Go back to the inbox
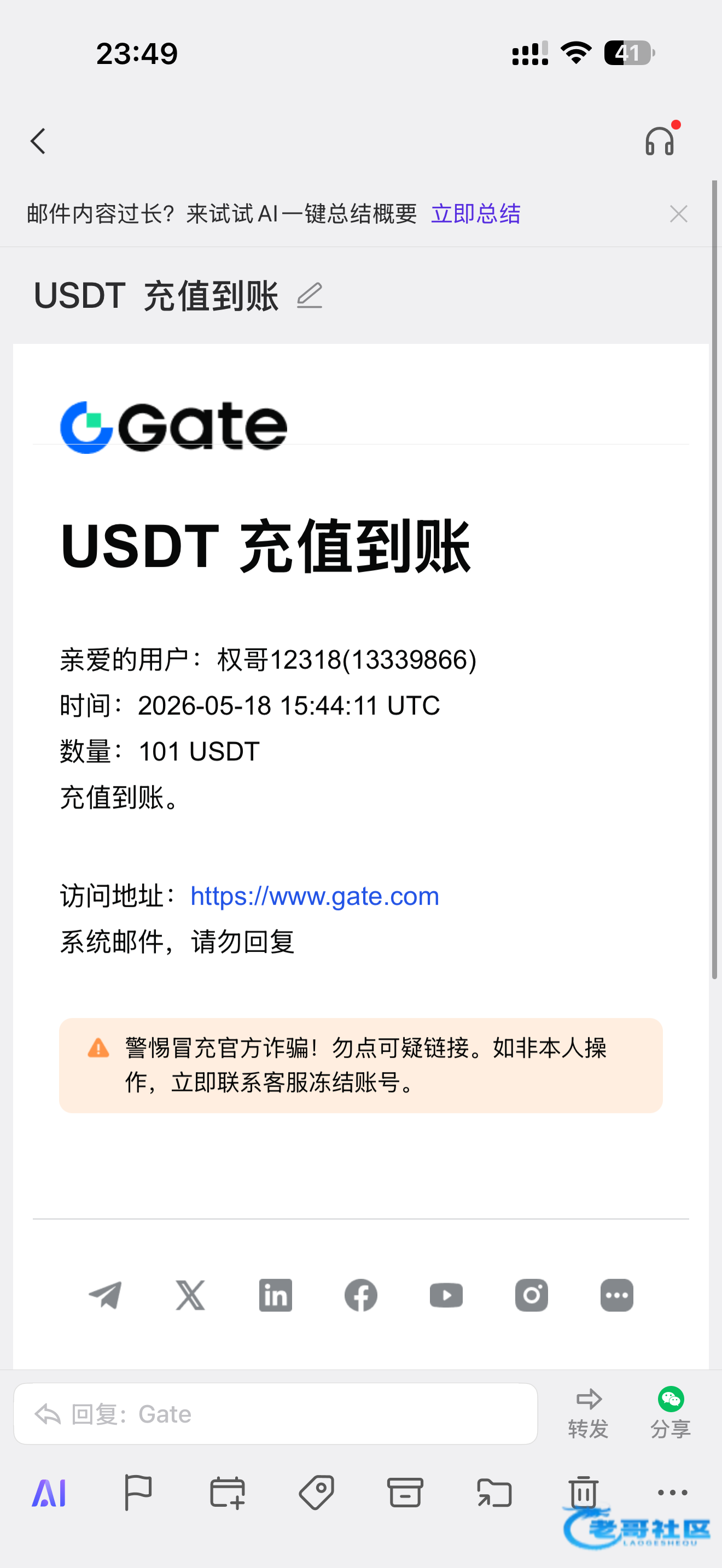The width and height of the screenshot is (722, 1568). click(38, 141)
